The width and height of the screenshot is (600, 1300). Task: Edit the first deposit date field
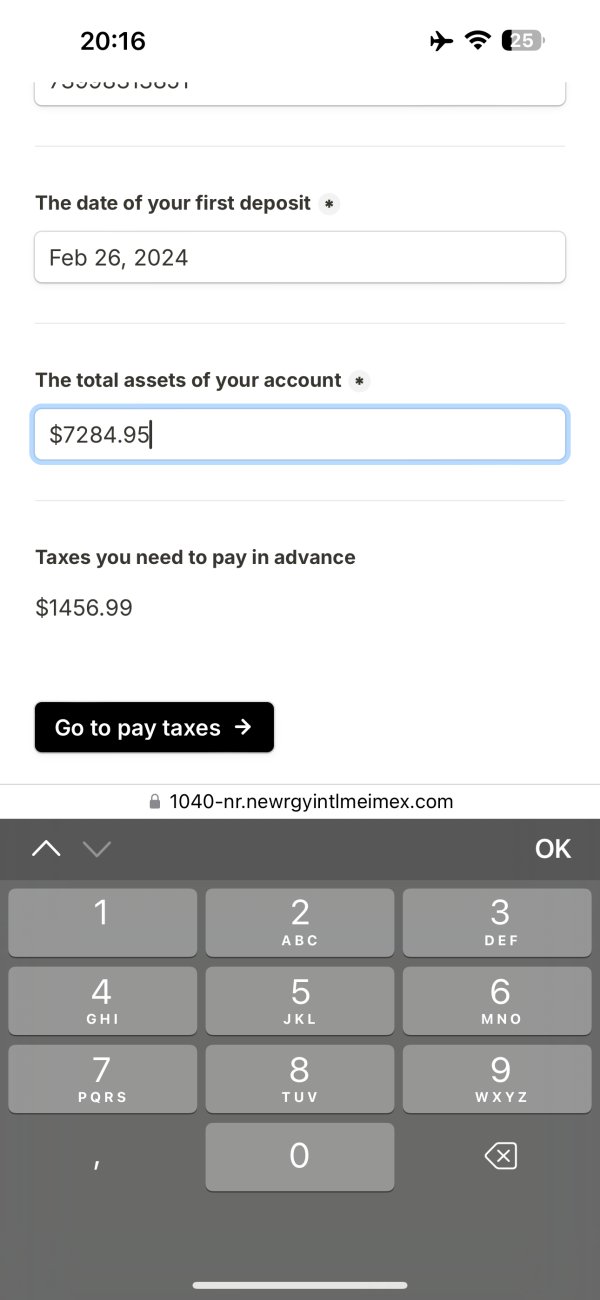[300, 257]
